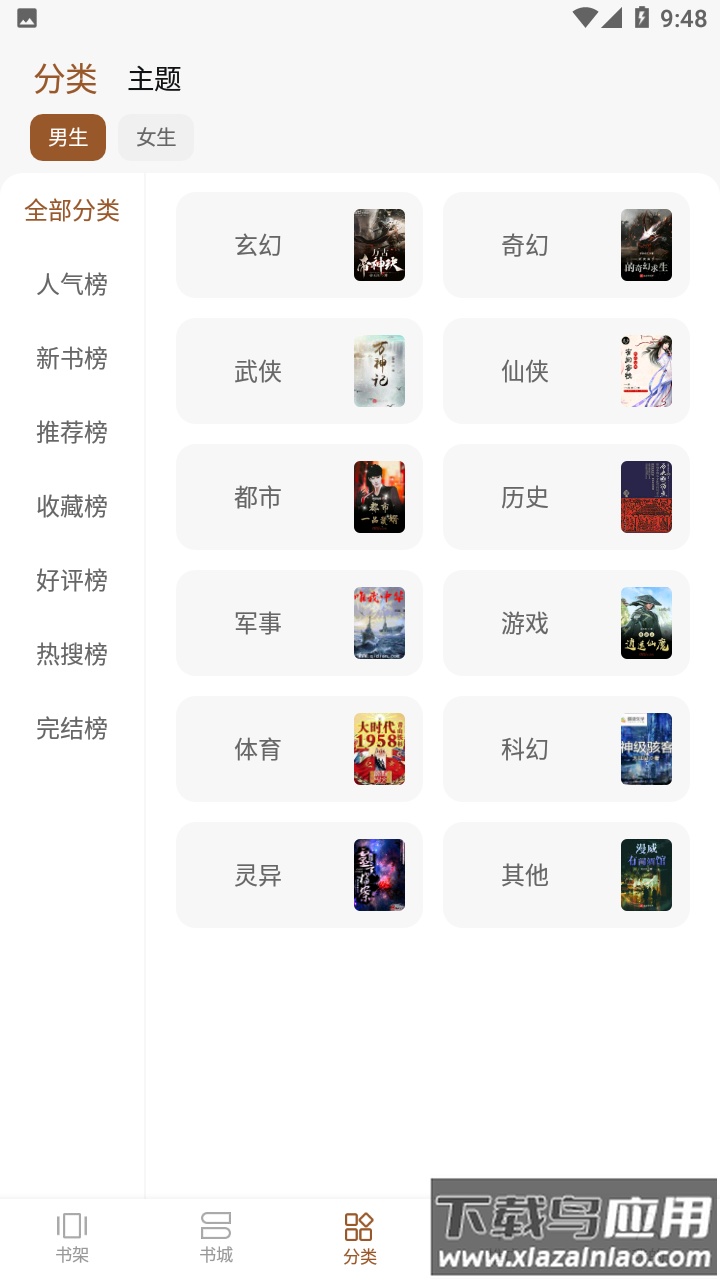This screenshot has height=1280, width=720.
Task: Open the 武侠 martial arts category card
Action: (x=298, y=371)
